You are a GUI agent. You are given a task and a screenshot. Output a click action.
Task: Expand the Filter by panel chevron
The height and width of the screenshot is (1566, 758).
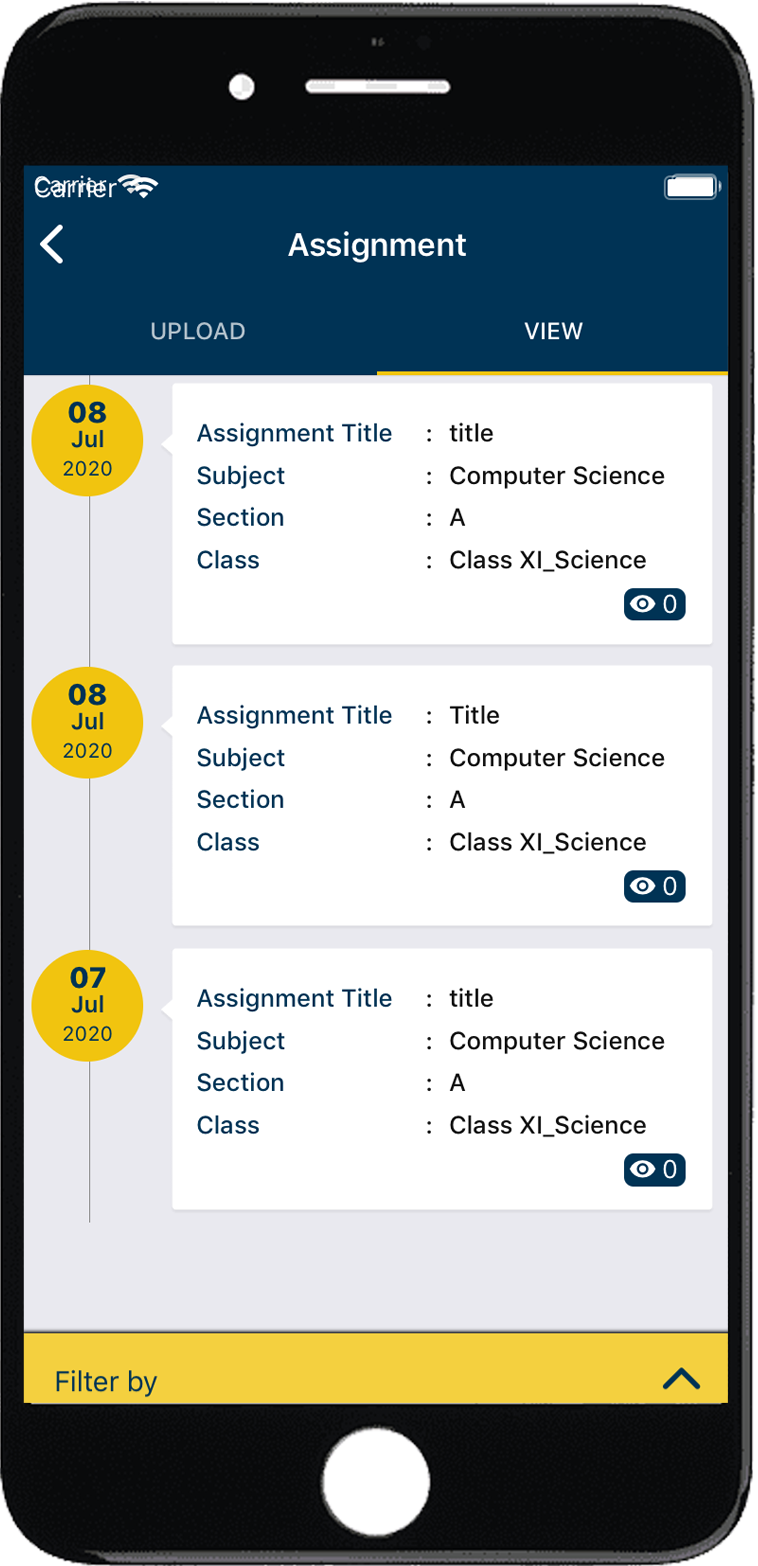683,1378
